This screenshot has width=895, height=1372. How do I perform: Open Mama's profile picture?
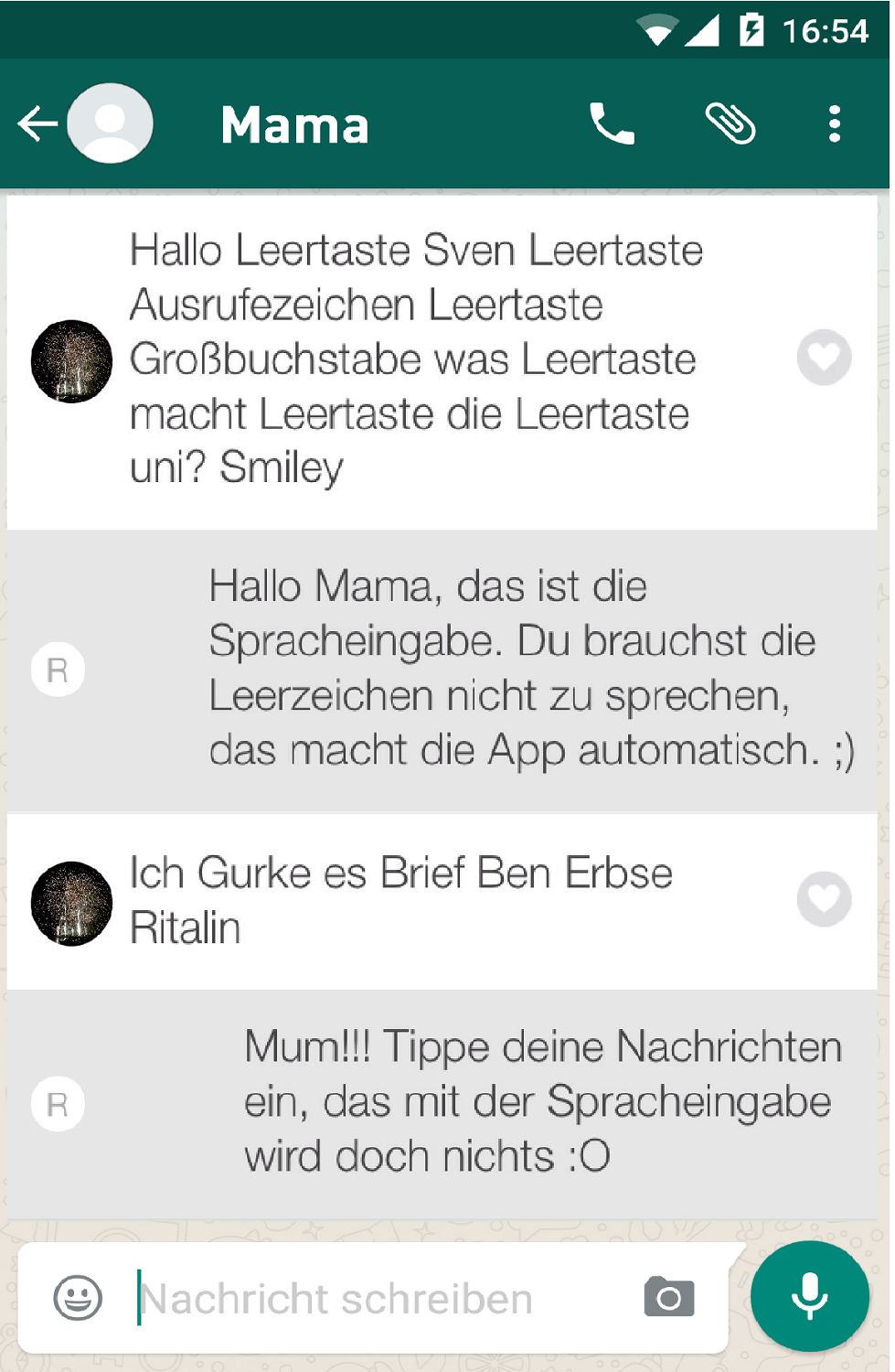click(x=111, y=123)
